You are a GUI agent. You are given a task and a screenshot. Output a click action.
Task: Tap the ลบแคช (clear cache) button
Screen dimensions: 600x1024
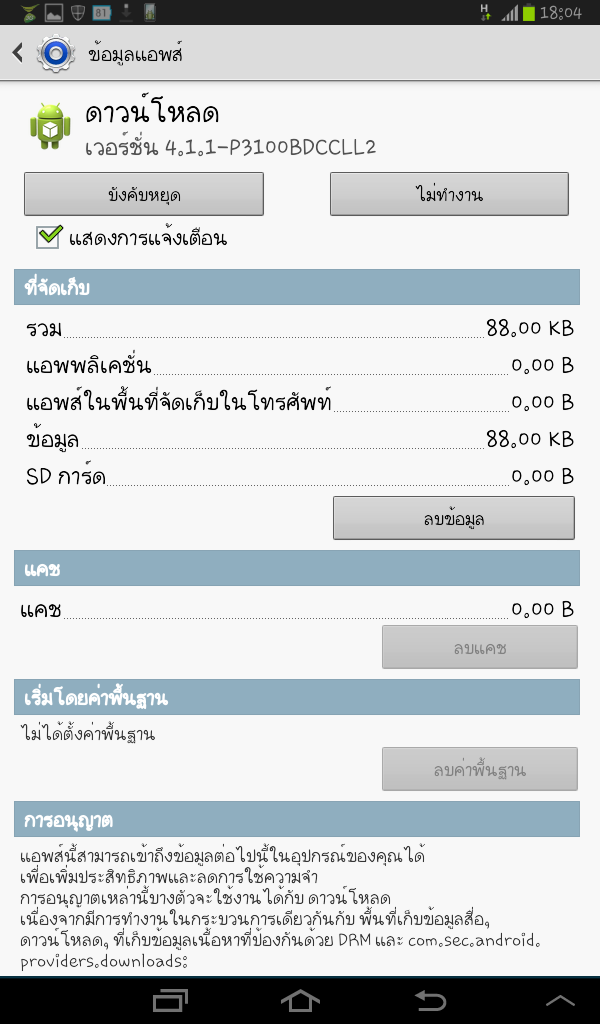(480, 647)
